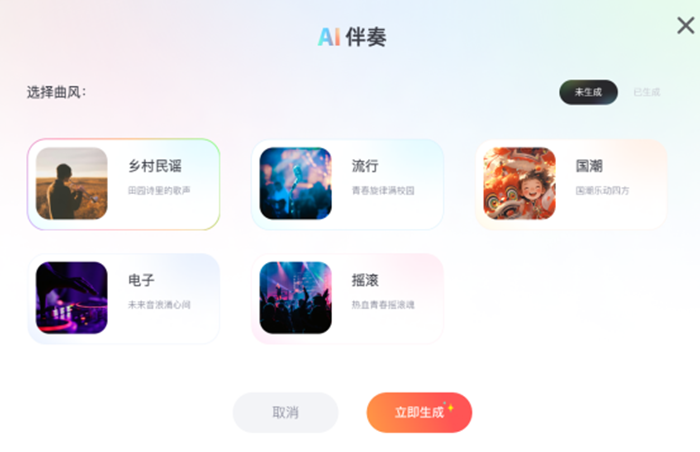Tap the 取消 button
The height and width of the screenshot is (452, 700).
285,412
